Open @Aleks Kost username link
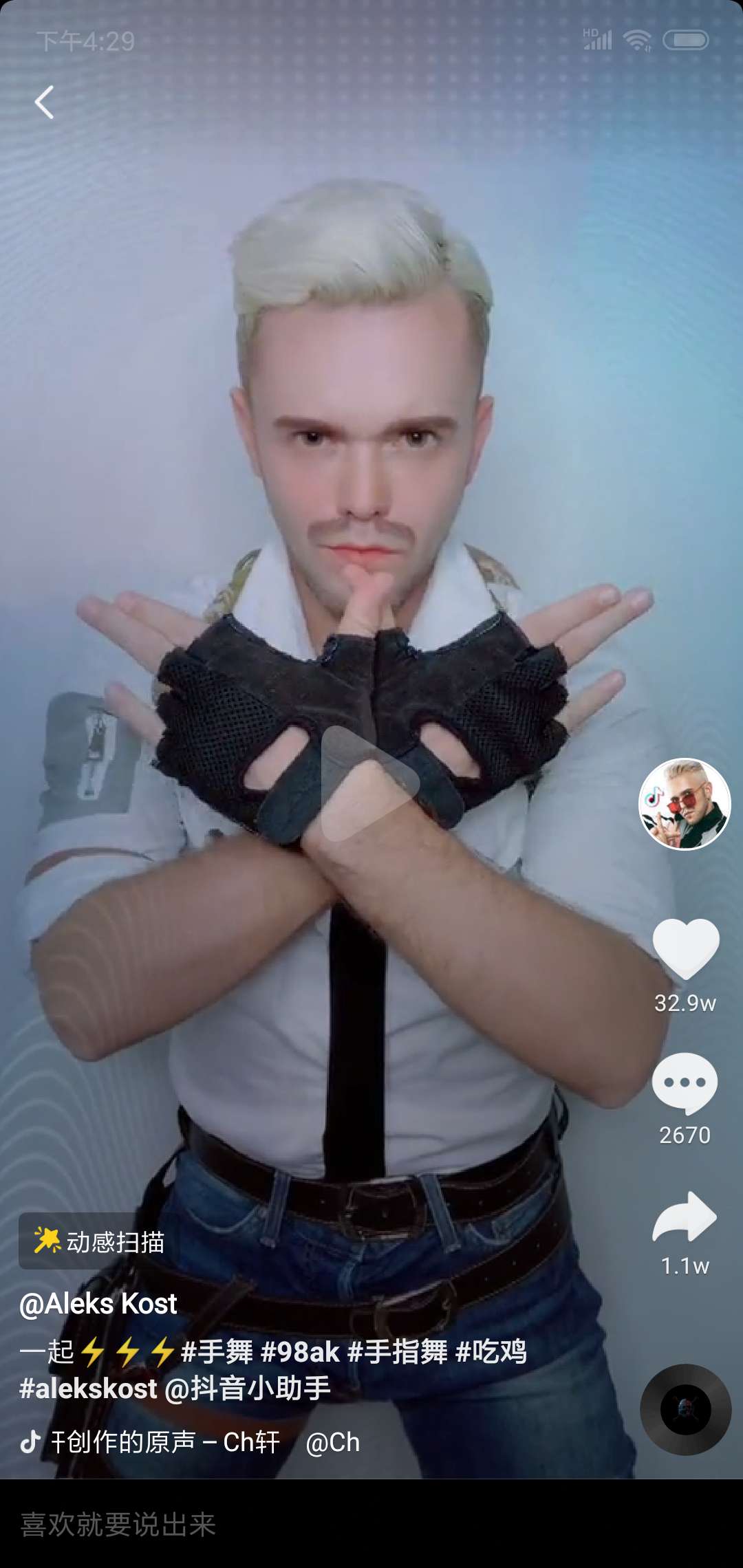The width and height of the screenshot is (743, 1568). [x=98, y=1304]
